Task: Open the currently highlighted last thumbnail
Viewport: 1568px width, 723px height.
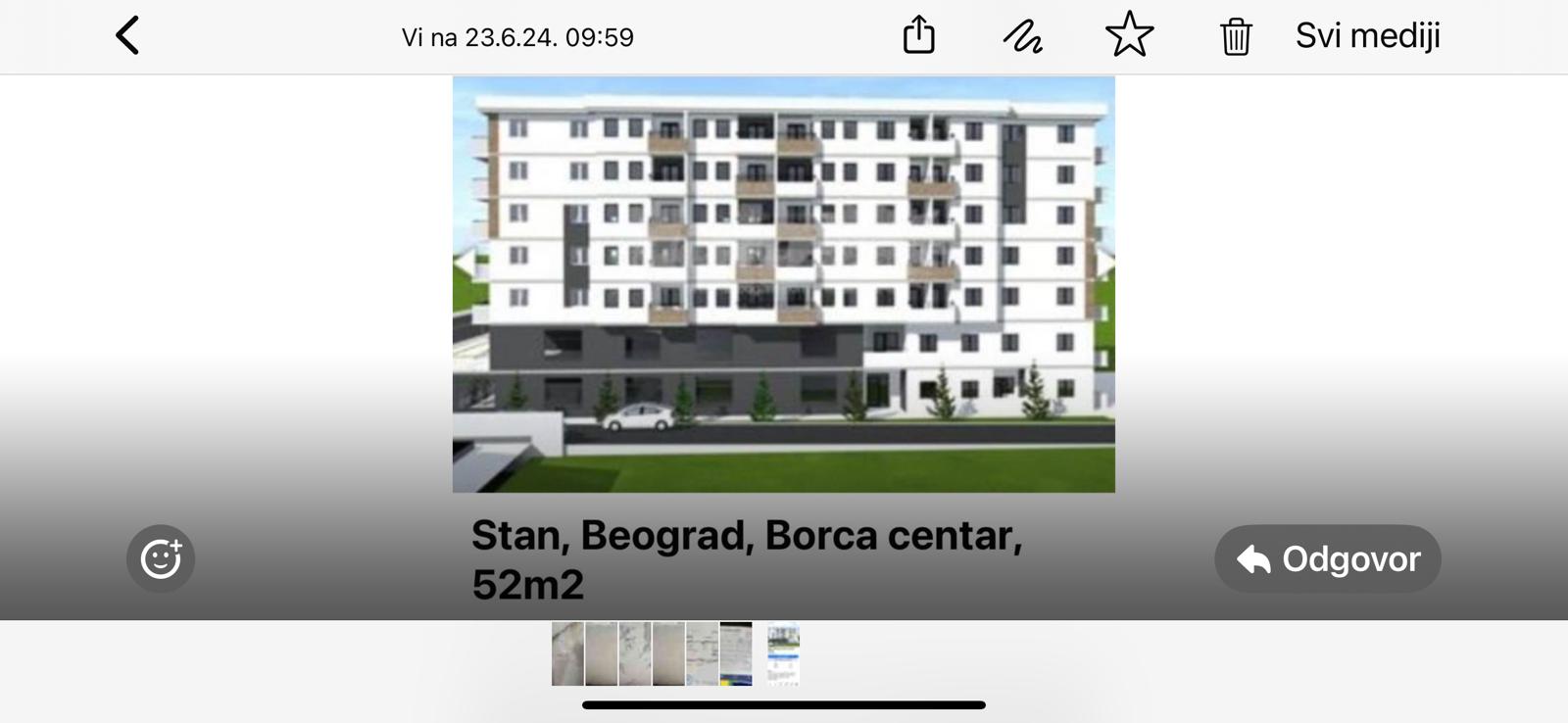Action: tap(783, 653)
